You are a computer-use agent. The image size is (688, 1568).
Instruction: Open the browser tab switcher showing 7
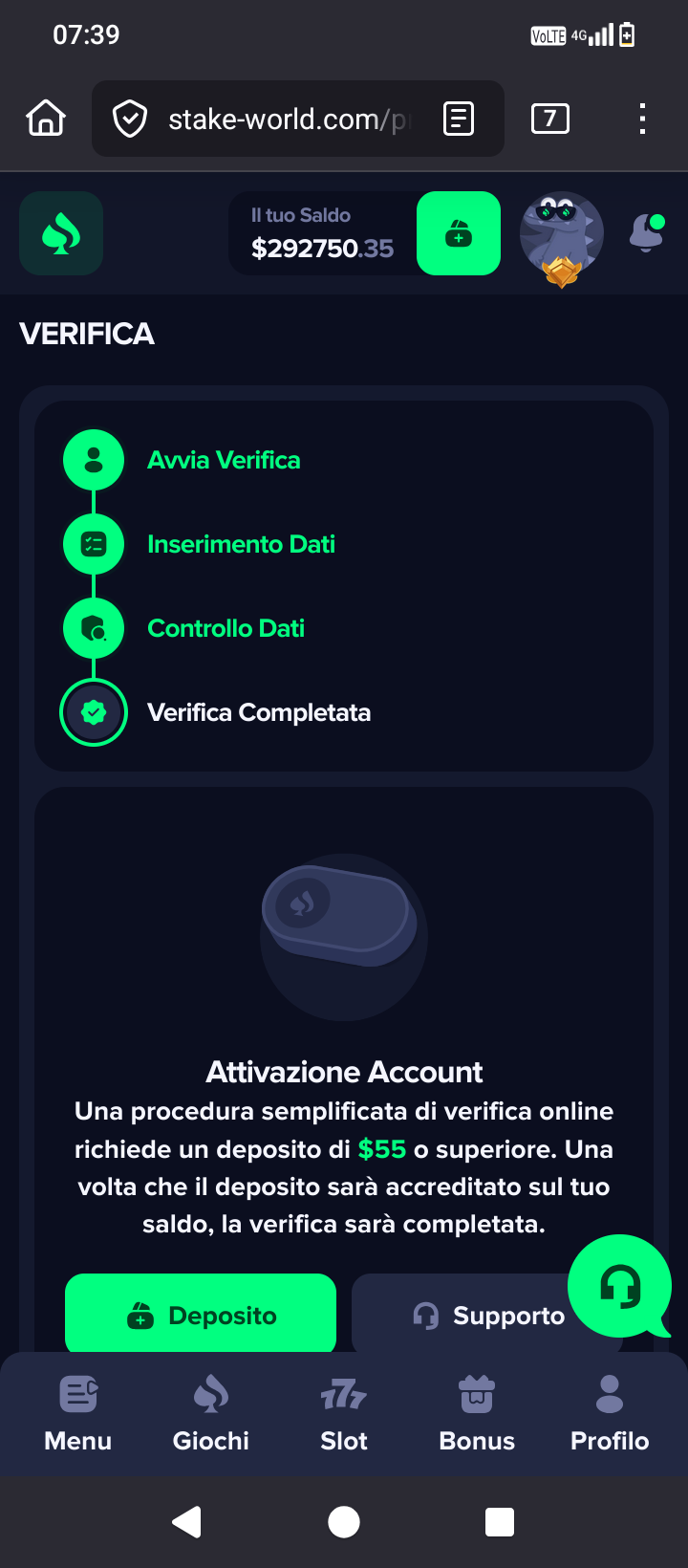549,119
